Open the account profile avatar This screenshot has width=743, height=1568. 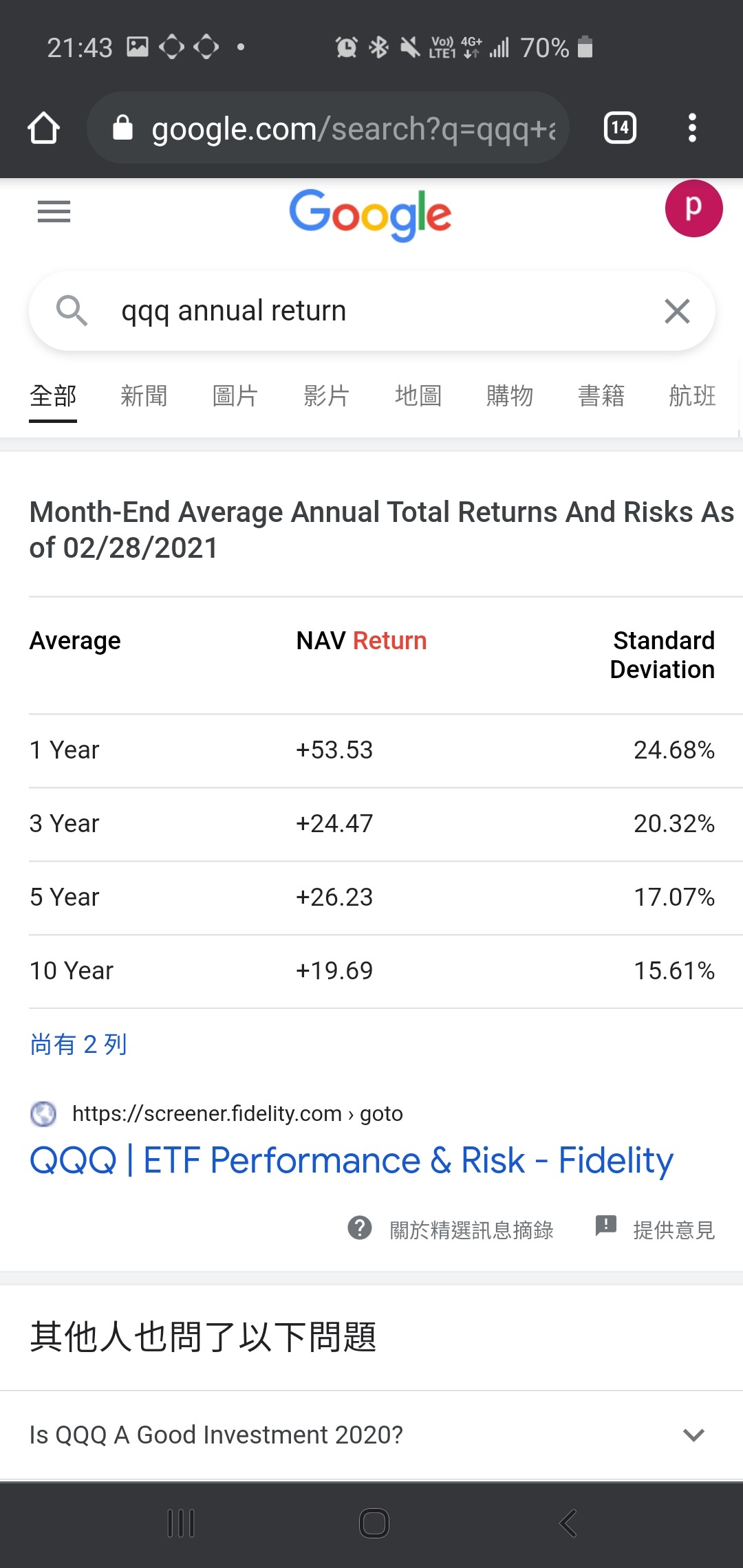click(693, 208)
